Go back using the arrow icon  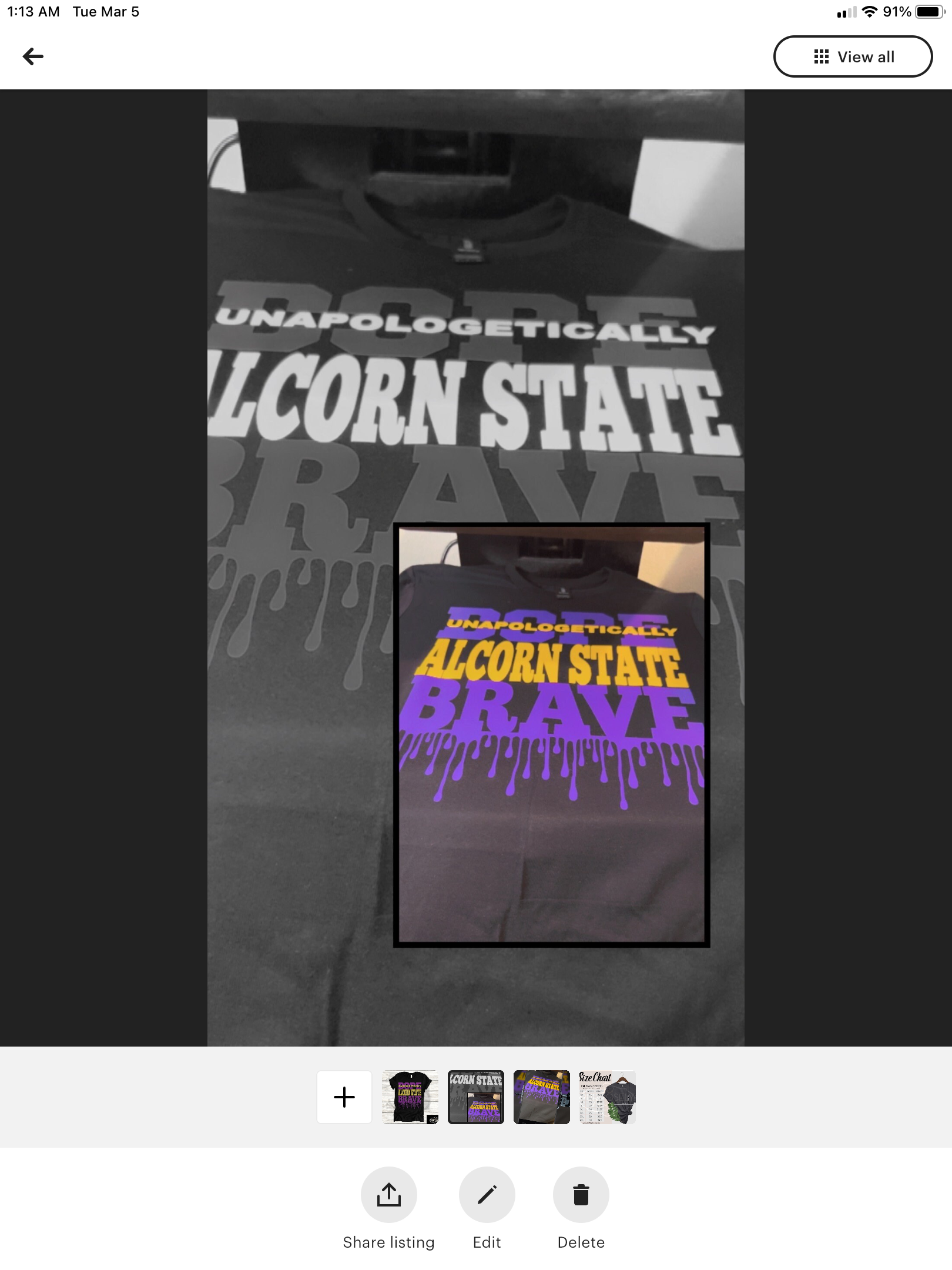(x=33, y=56)
